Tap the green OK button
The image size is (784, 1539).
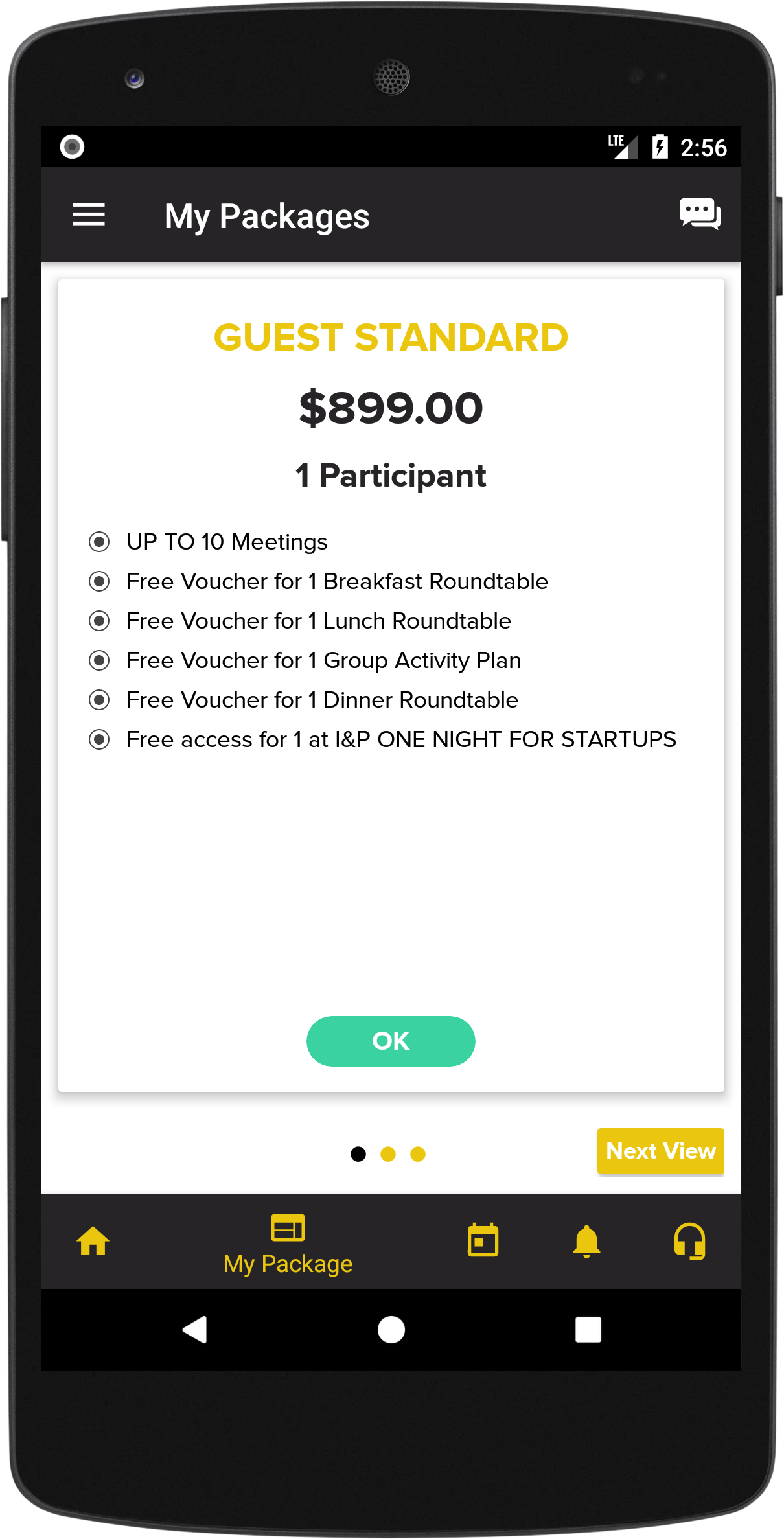391,1041
